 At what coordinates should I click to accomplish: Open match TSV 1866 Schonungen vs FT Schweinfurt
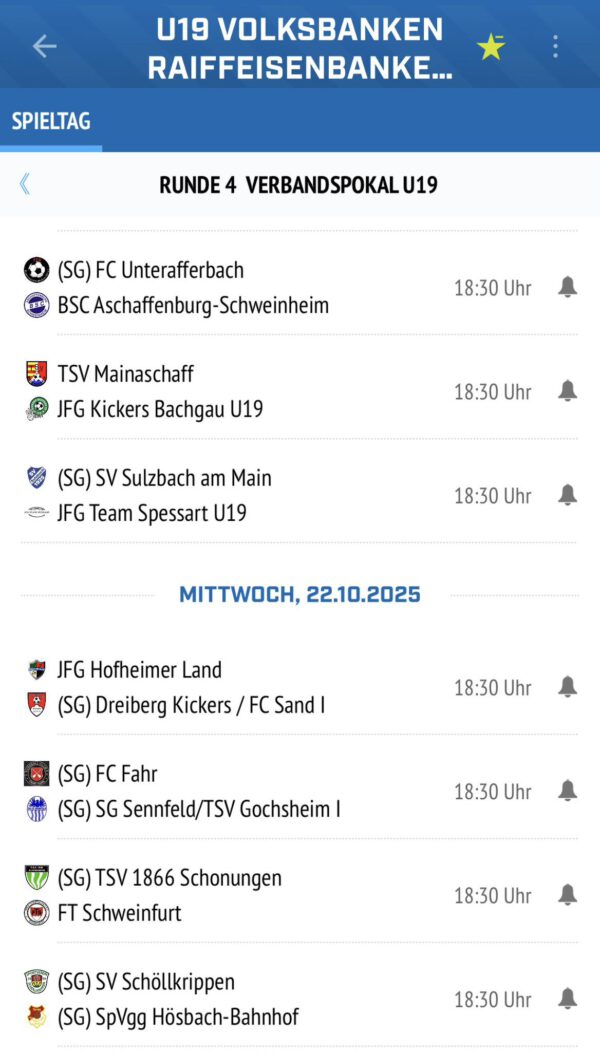230,895
